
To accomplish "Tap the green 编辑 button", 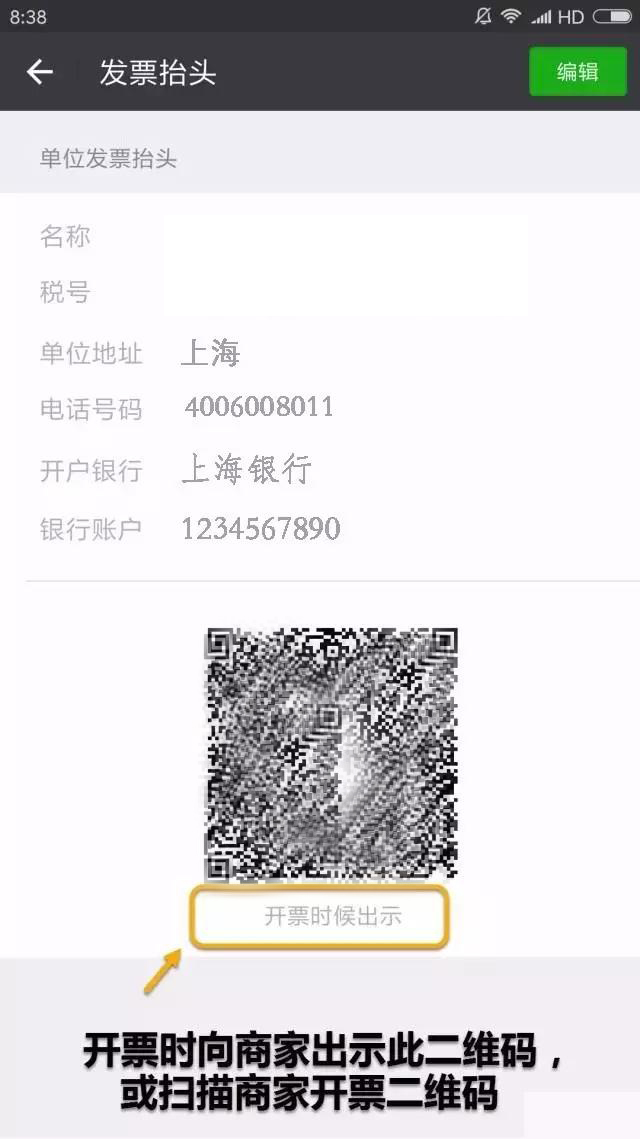I will pyautogui.click(x=577, y=72).
